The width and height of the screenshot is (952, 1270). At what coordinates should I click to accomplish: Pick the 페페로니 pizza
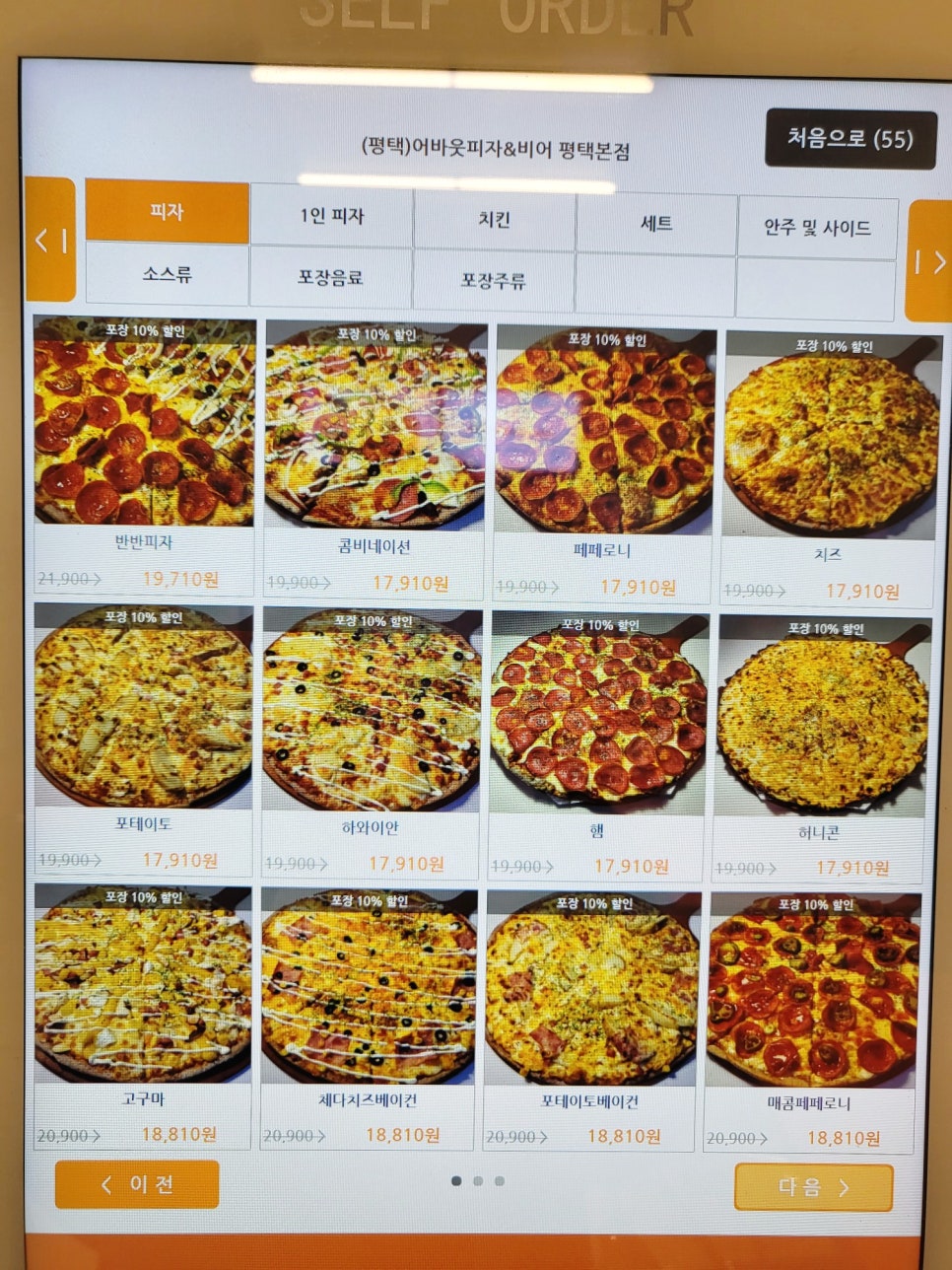point(603,431)
